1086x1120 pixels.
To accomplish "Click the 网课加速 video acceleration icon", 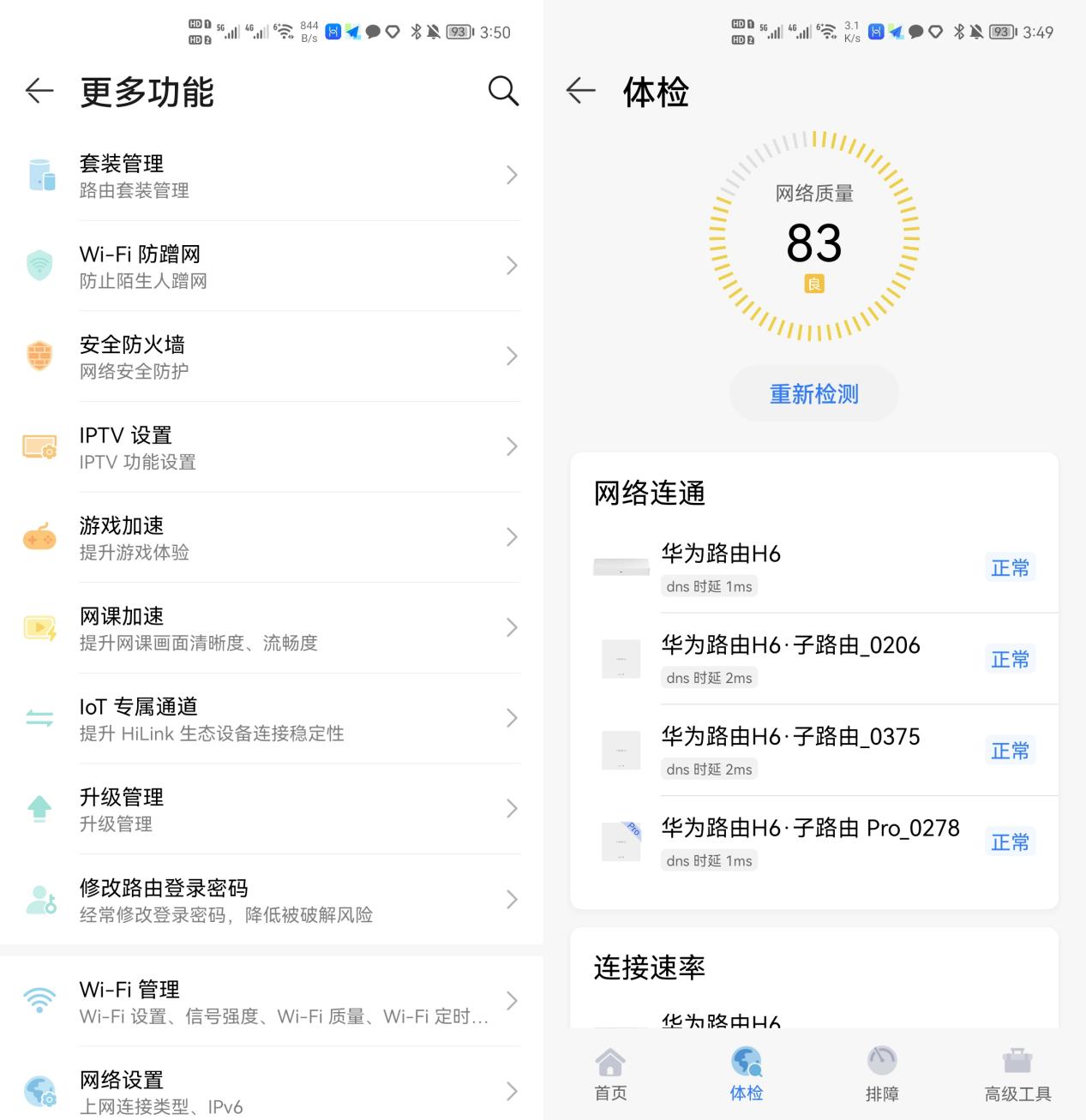I will pos(40,628).
